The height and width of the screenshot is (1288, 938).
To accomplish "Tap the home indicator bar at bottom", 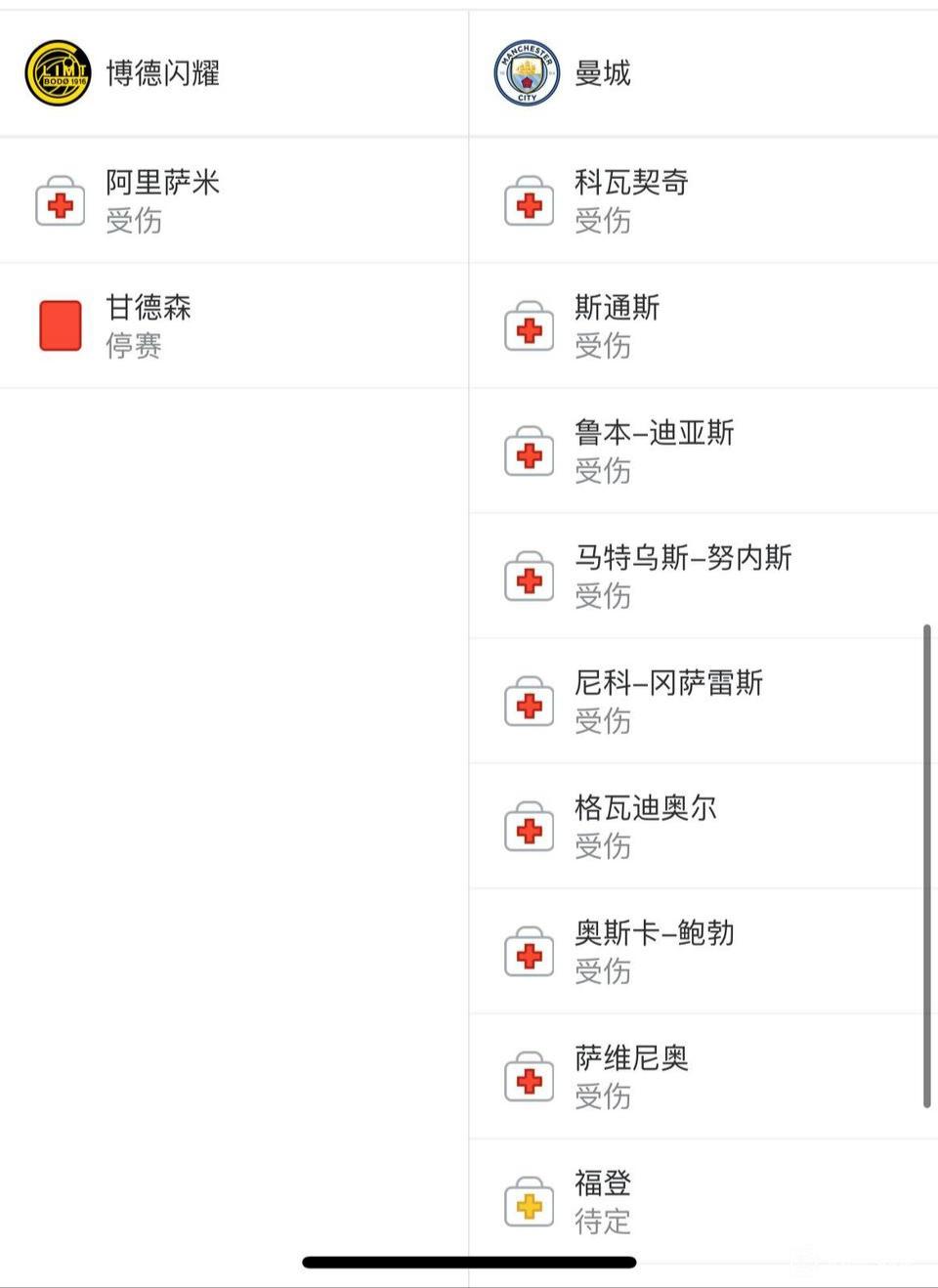I will tap(469, 1262).
